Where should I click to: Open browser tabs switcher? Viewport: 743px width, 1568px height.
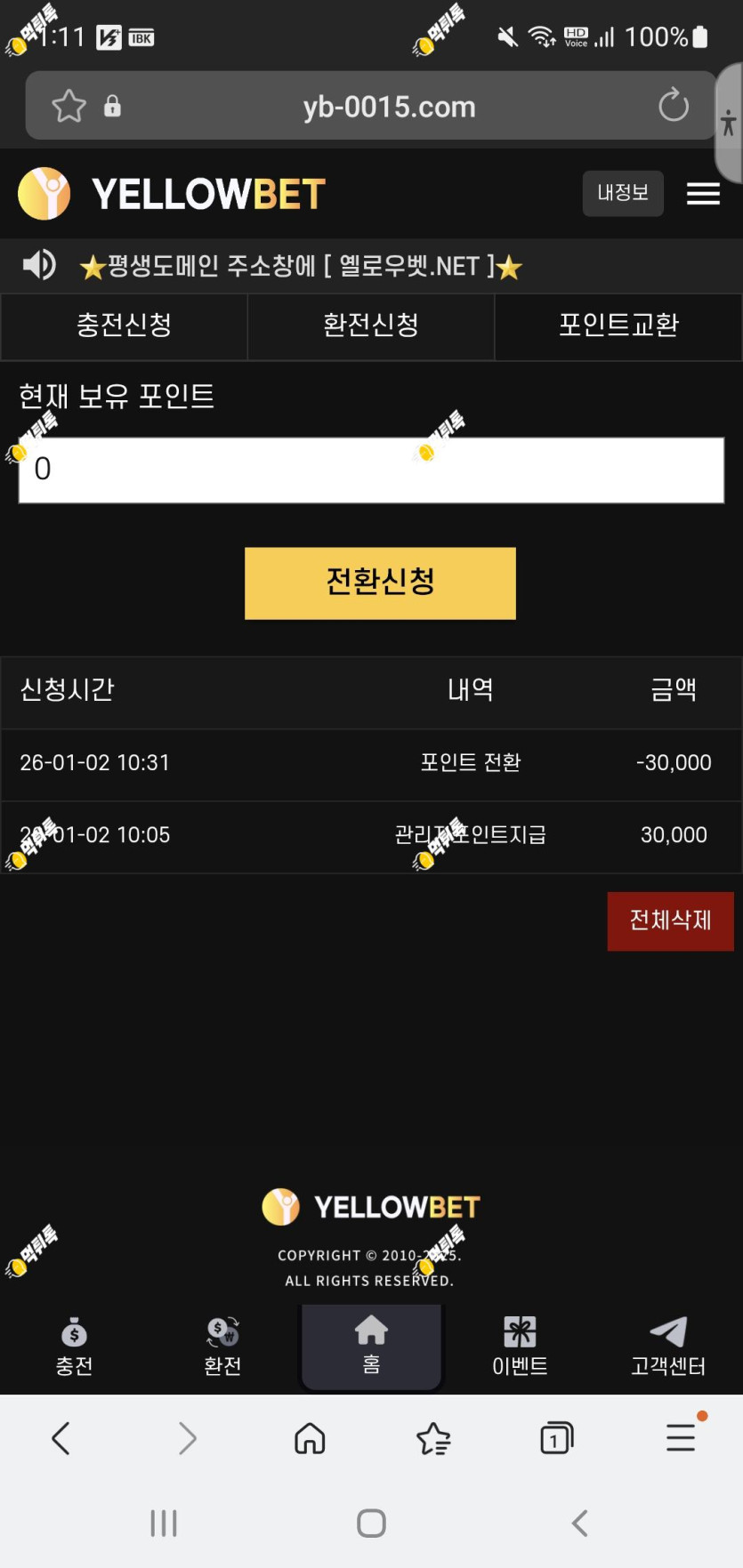click(557, 1438)
